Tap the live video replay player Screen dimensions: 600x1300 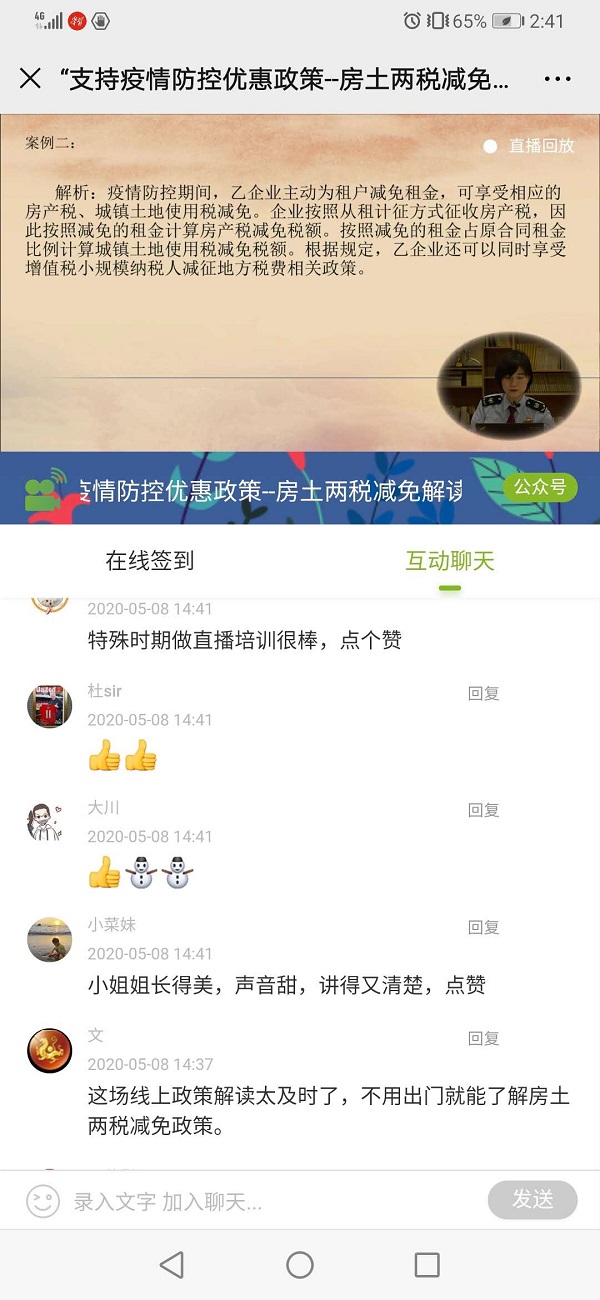click(300, 284)
